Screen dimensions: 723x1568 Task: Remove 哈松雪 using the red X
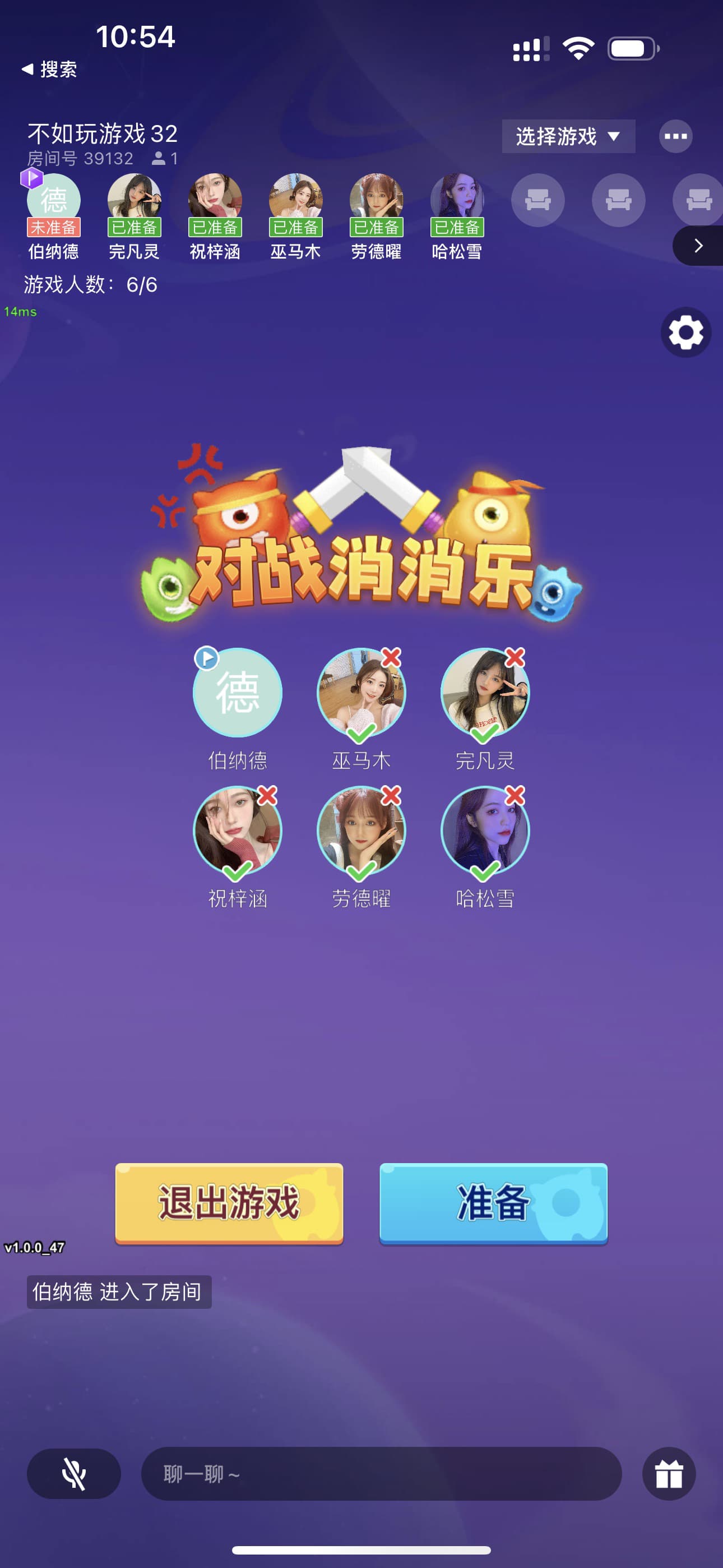point(515,795)
